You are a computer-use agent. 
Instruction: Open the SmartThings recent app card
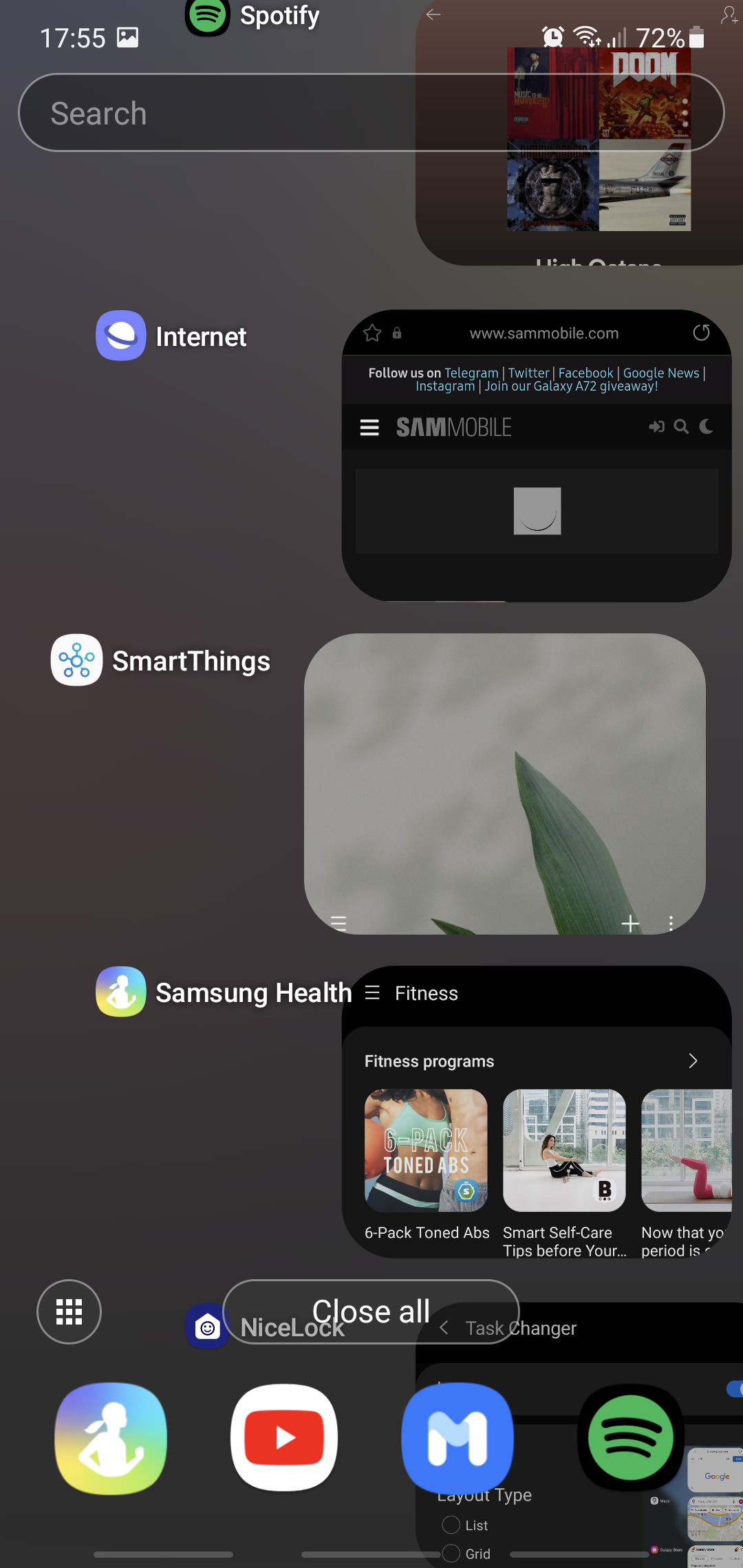point(504,784)
